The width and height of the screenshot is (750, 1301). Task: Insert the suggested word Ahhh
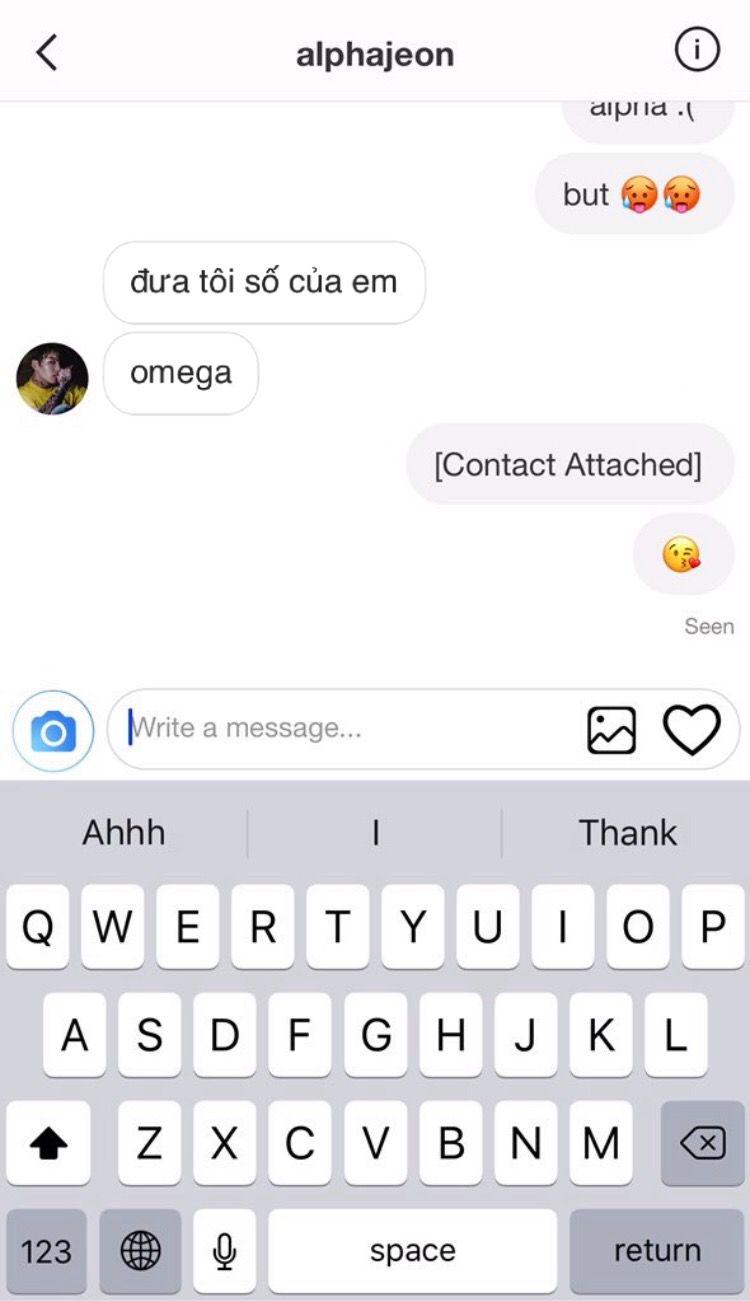pos(124,833)
